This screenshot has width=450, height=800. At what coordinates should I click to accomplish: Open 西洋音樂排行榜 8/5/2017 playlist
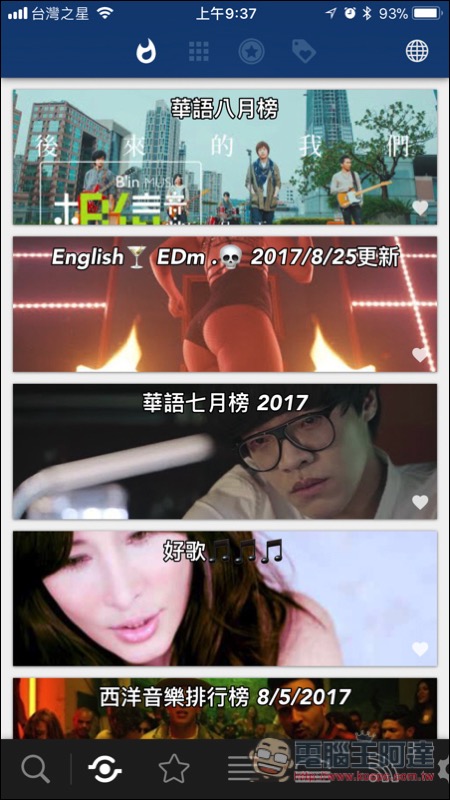pos(225,709)
